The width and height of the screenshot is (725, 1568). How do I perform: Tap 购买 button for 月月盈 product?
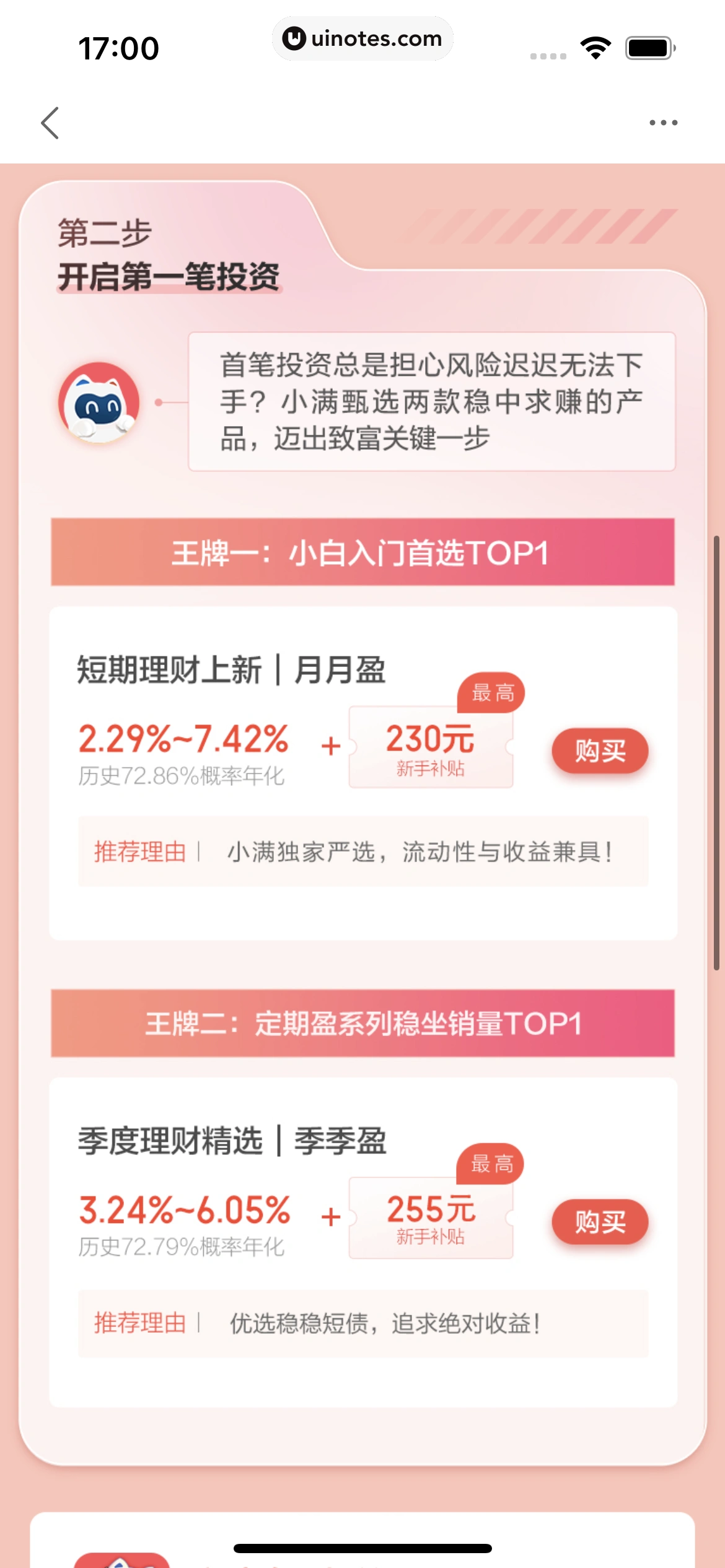click(x=599, y=751)
